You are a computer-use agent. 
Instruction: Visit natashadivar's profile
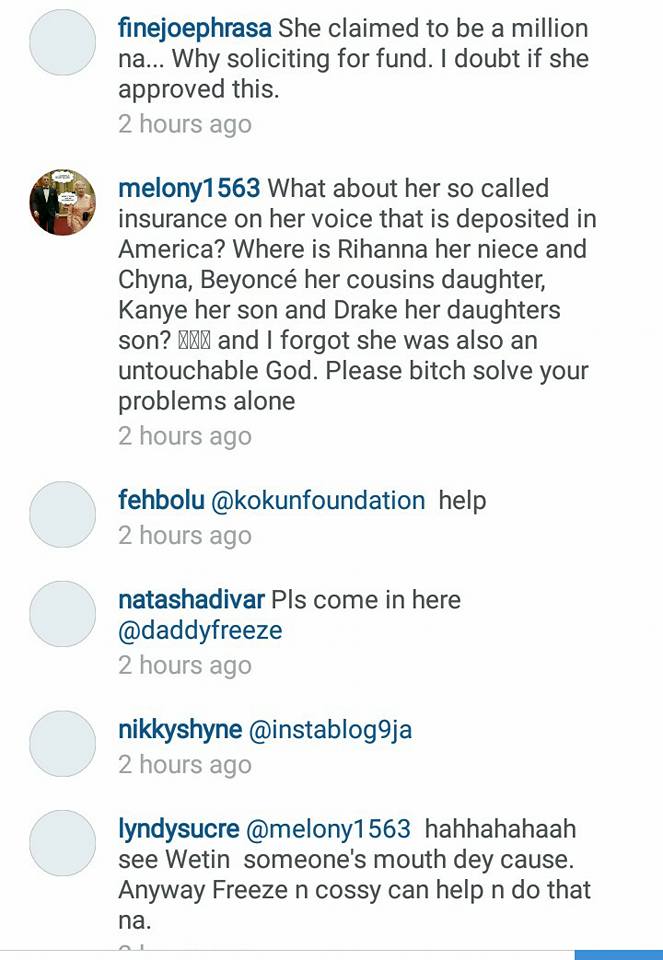click(191, 600)
